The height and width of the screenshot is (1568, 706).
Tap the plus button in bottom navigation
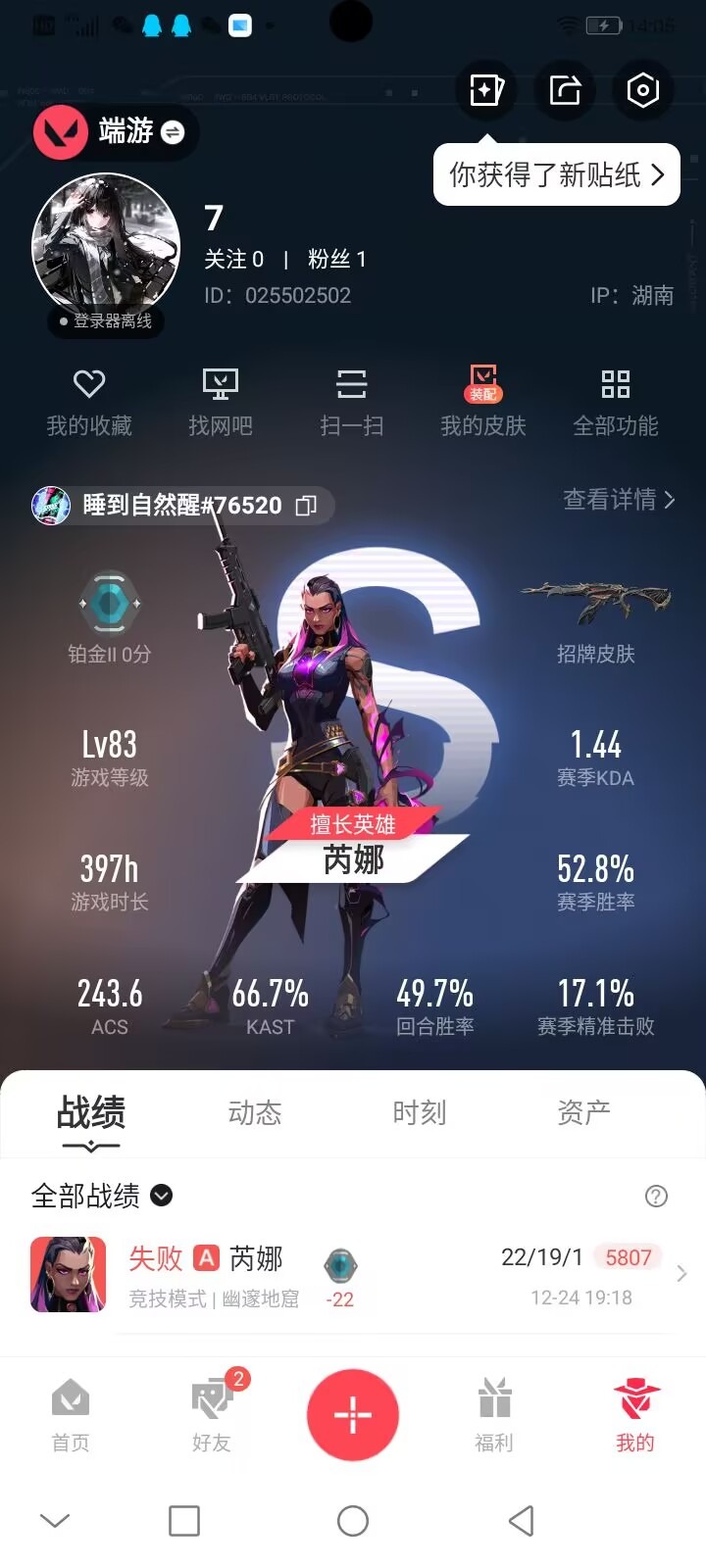[353, 1414]
